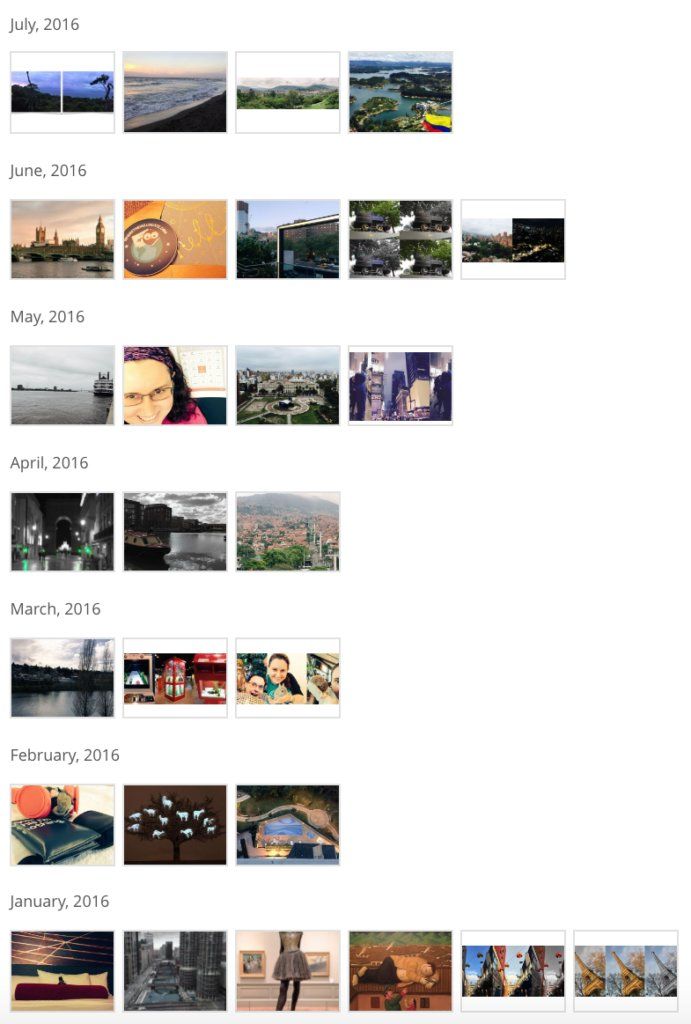The height and width of the screenshot is (1024, 691).
Task: Open June's apartment building balcony photo
Action: click(x=288, y=239)
